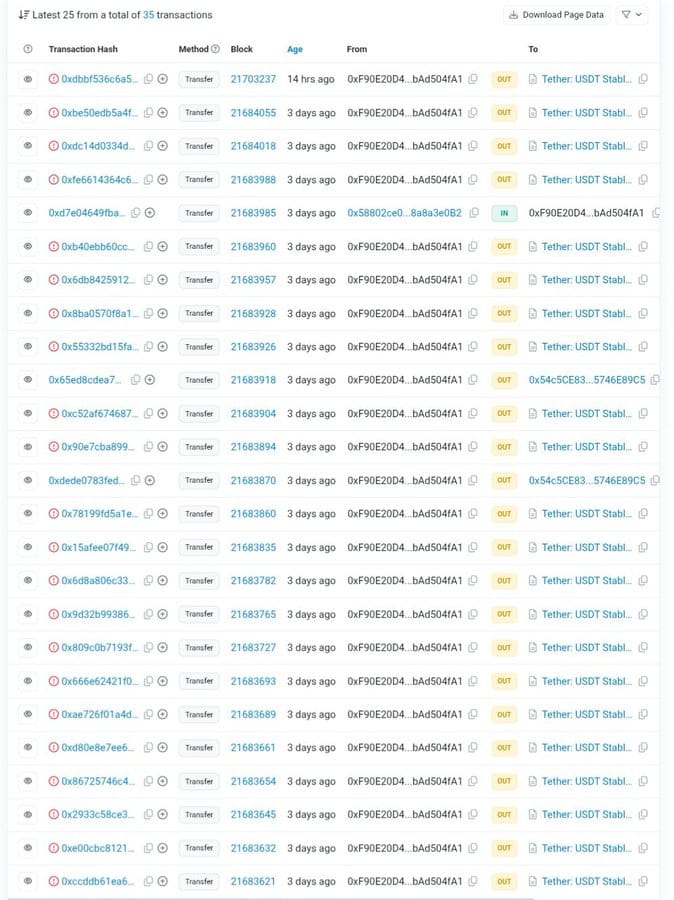The width and height of the screenshot is (674, 900).
Task: Open transaction hash 0x809c0b7193f
Action: [98, 648]
